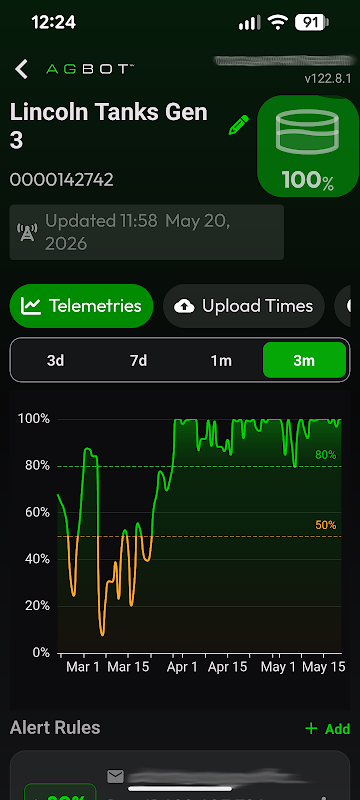Select the 1m time range
Image resolution: width=360 pixels, height=800 pixels.
[221, 360]
